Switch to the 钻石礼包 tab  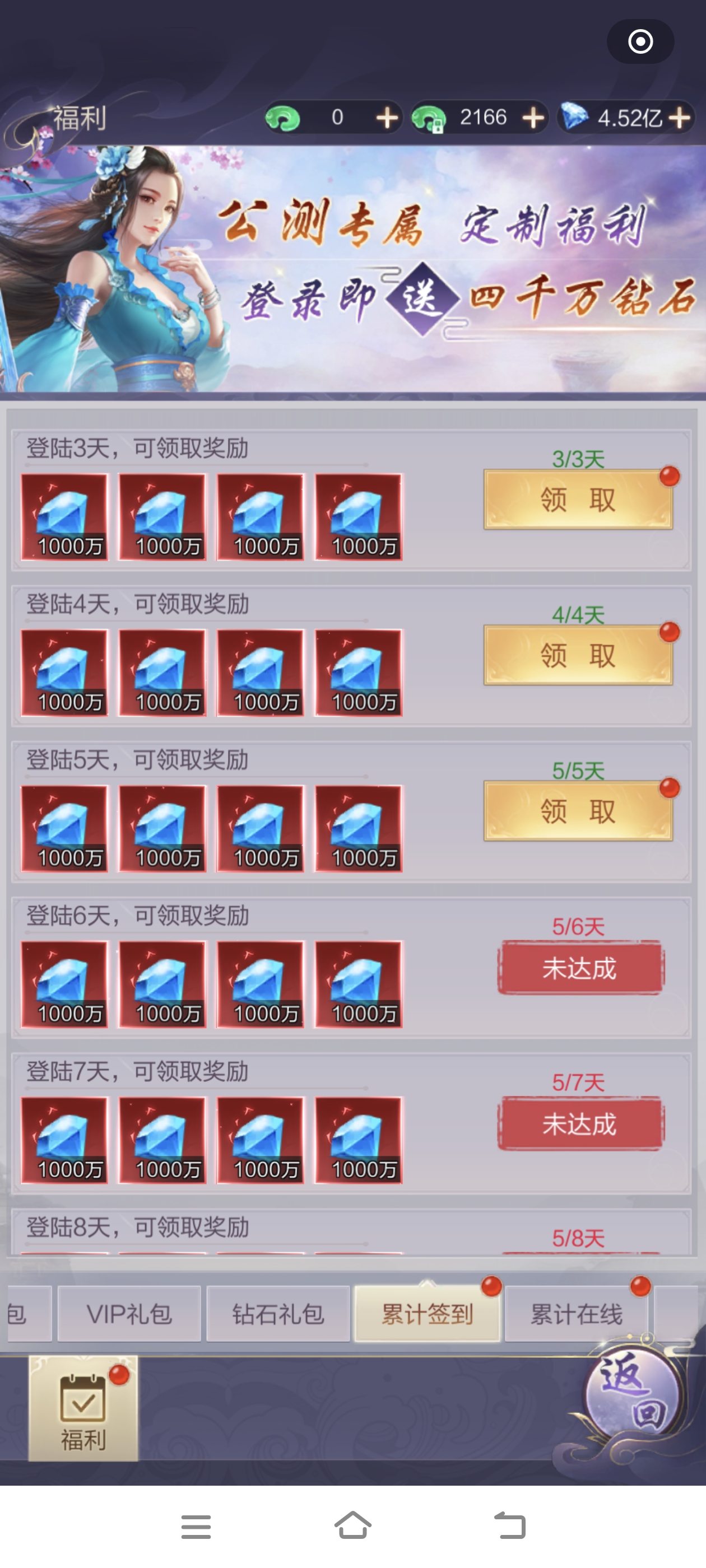278,1314
